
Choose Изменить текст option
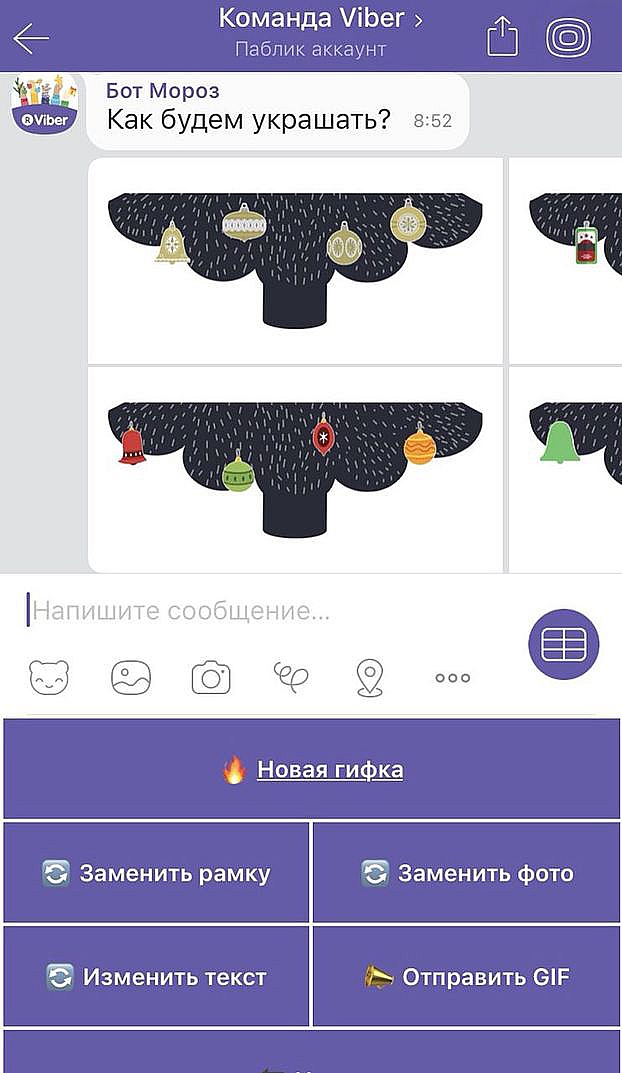pyautogui.click(x=156, y=977)
